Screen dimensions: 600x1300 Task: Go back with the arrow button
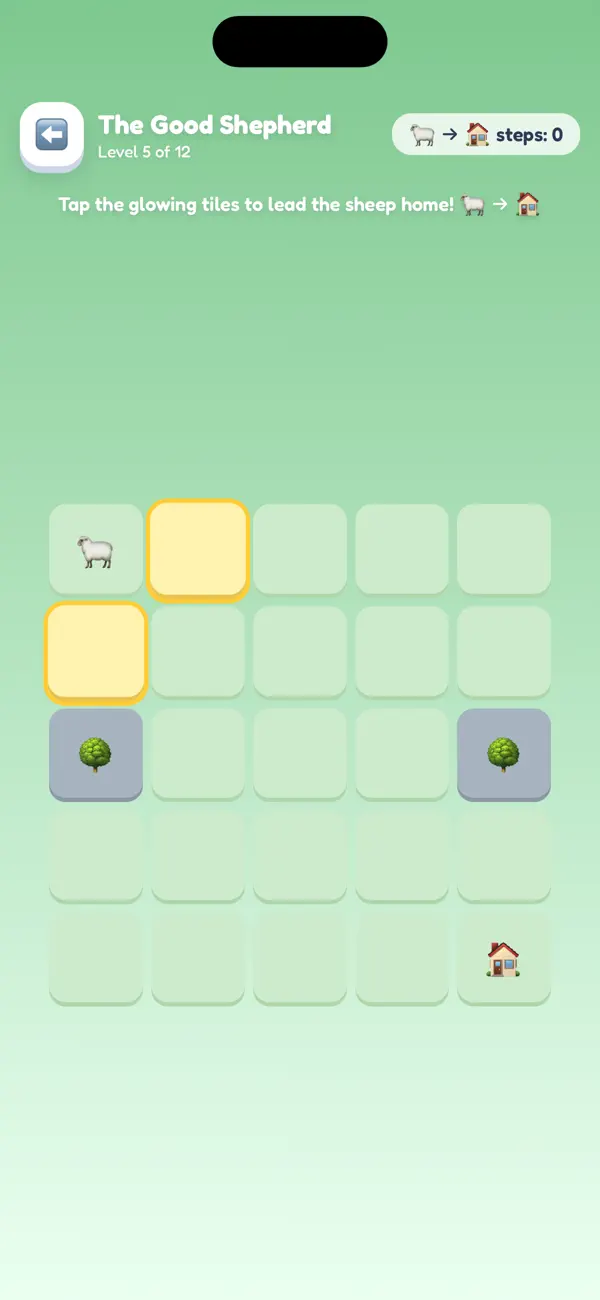51,135
